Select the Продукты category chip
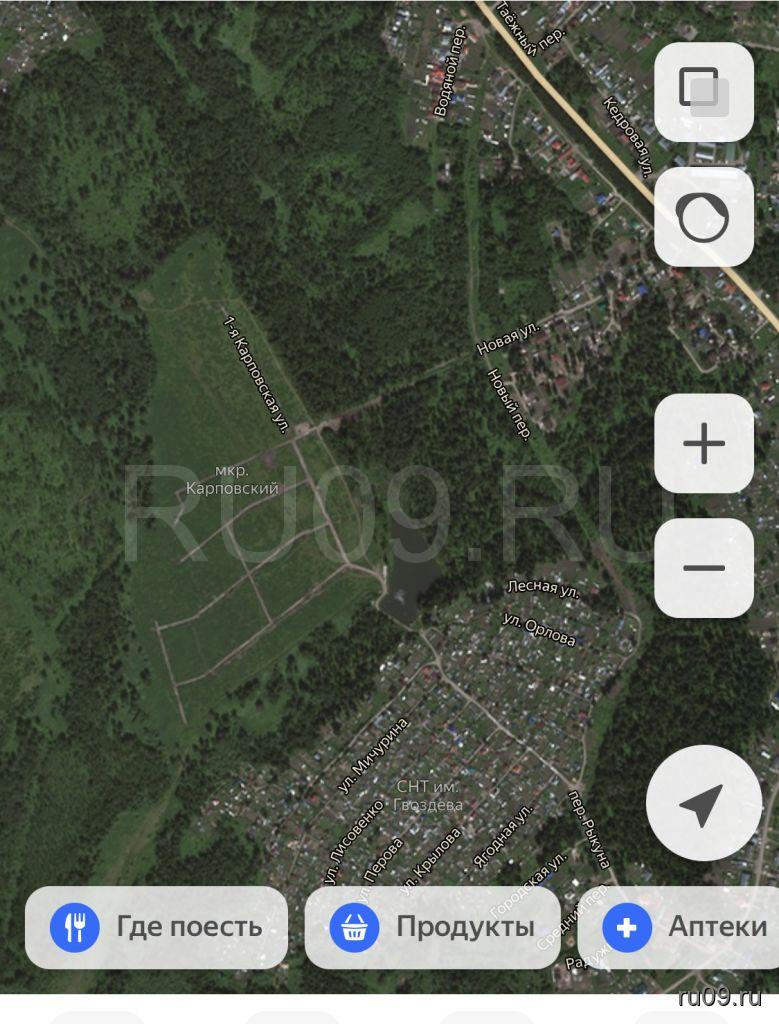This screenshot has height=1024, width=779. point(432,927)
